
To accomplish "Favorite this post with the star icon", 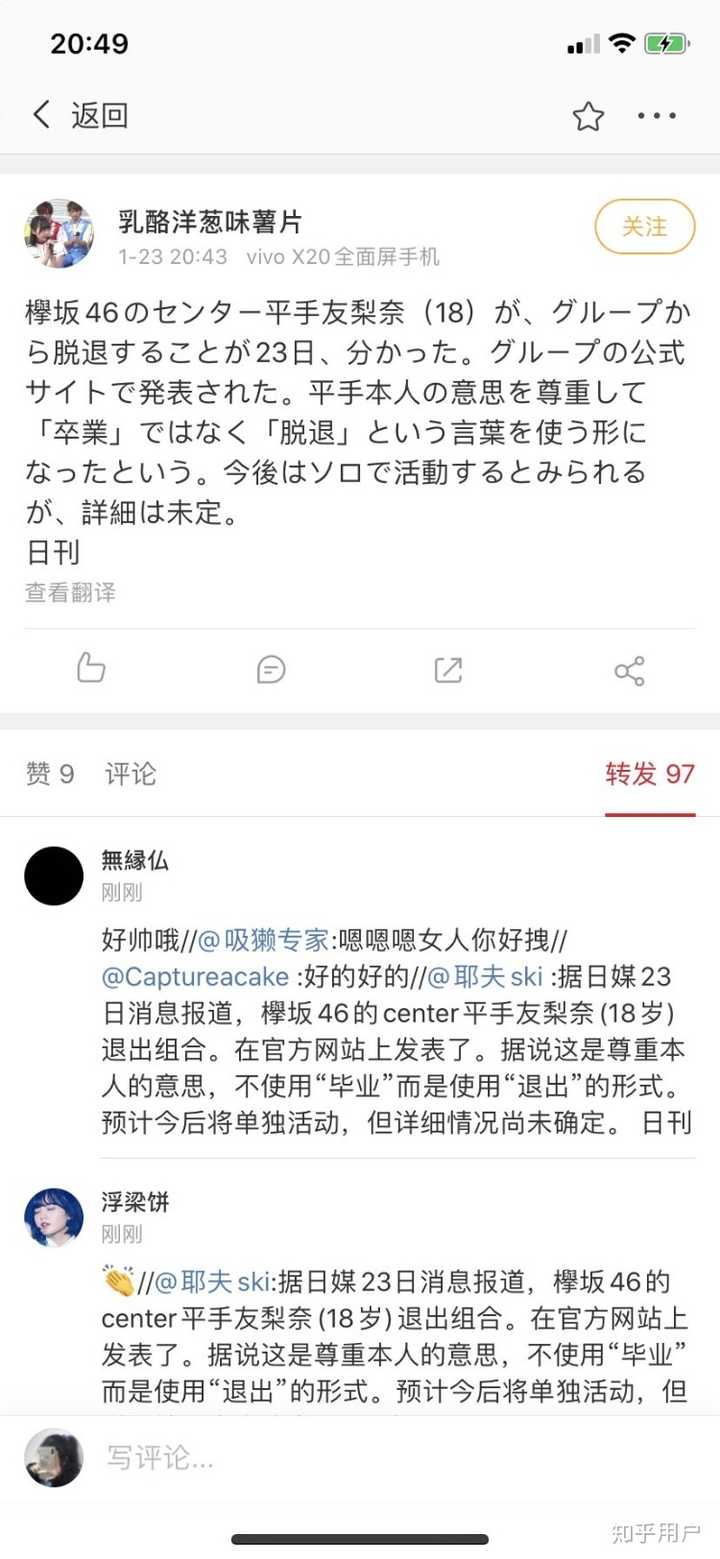I will coord(588,117).
